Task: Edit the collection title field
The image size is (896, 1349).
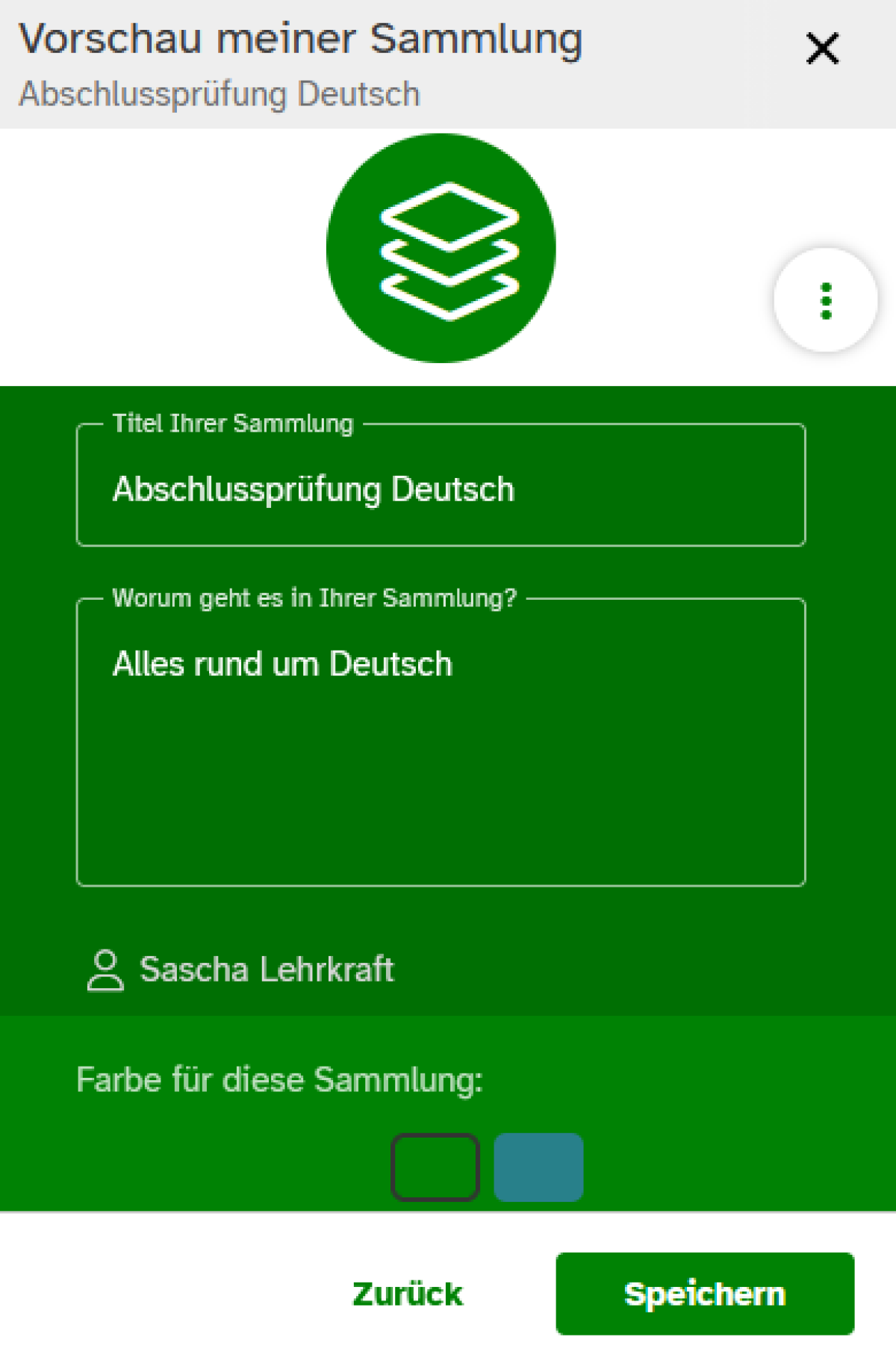Action: [441, 490]
